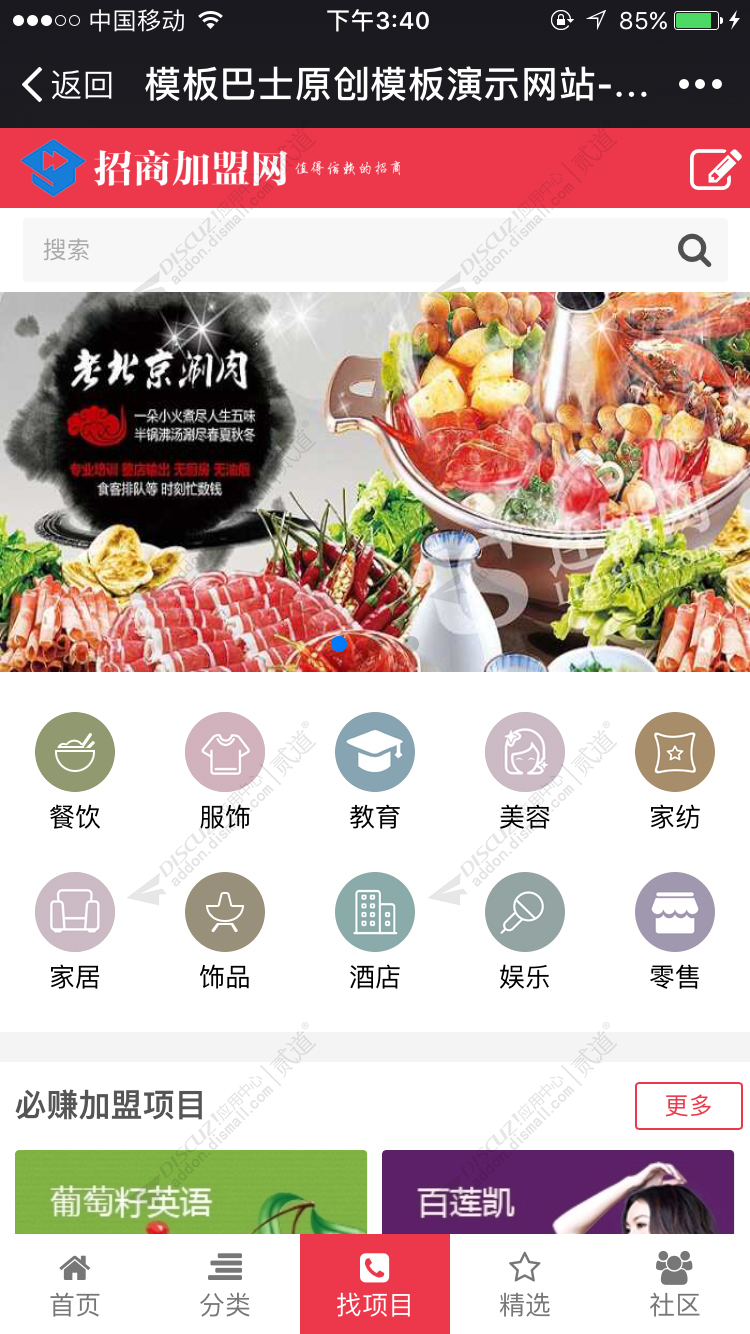Select the 娱乐 category
750x1334 pixels.
coord(525,931)
